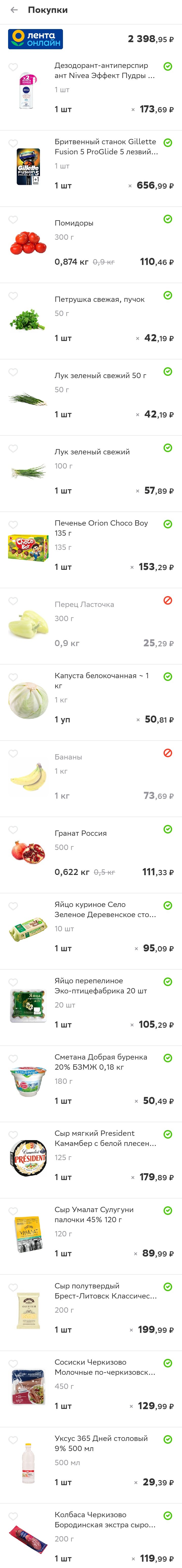Image resolution: width=182 pixels, height=1568 pixels.
Task: Add Бананы to favorites
Action: tap(13, 754)
